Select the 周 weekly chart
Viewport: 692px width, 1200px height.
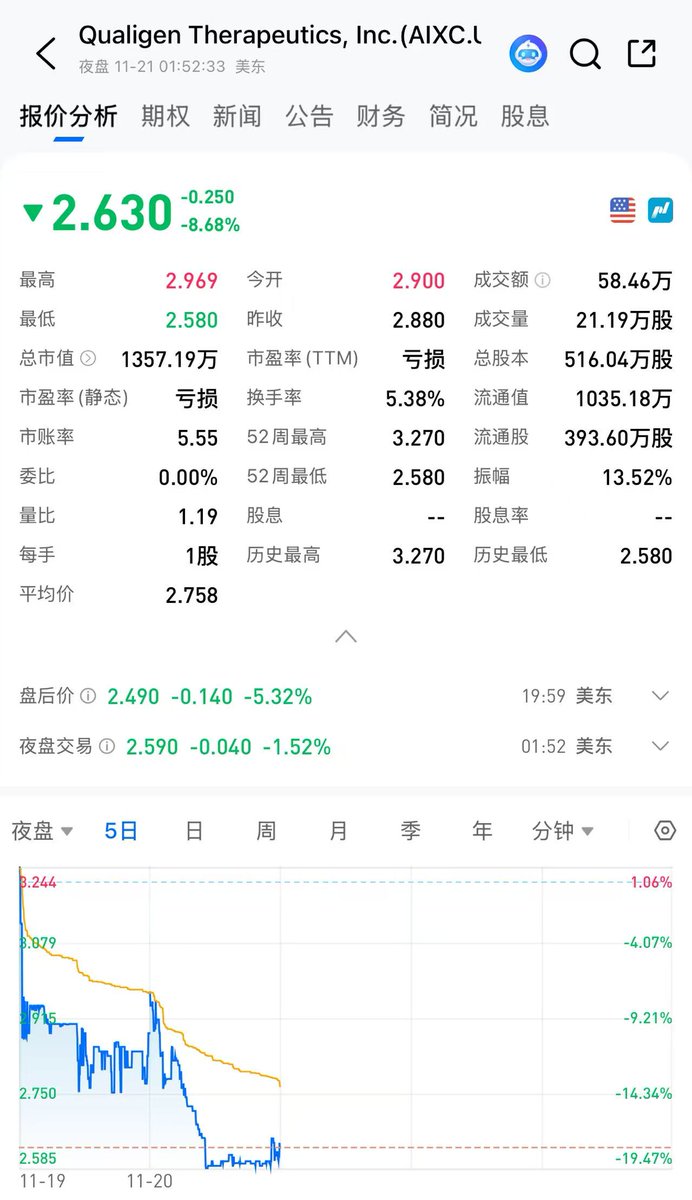[x=266, y=831]
